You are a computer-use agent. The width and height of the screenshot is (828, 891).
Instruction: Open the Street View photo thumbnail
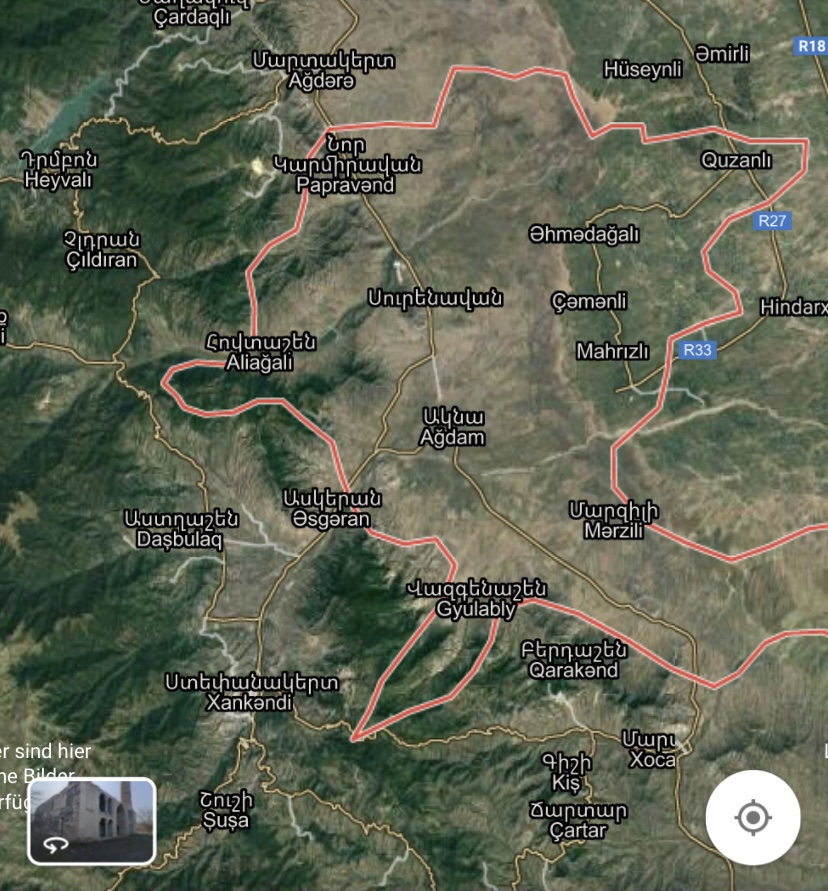point(92,821)
